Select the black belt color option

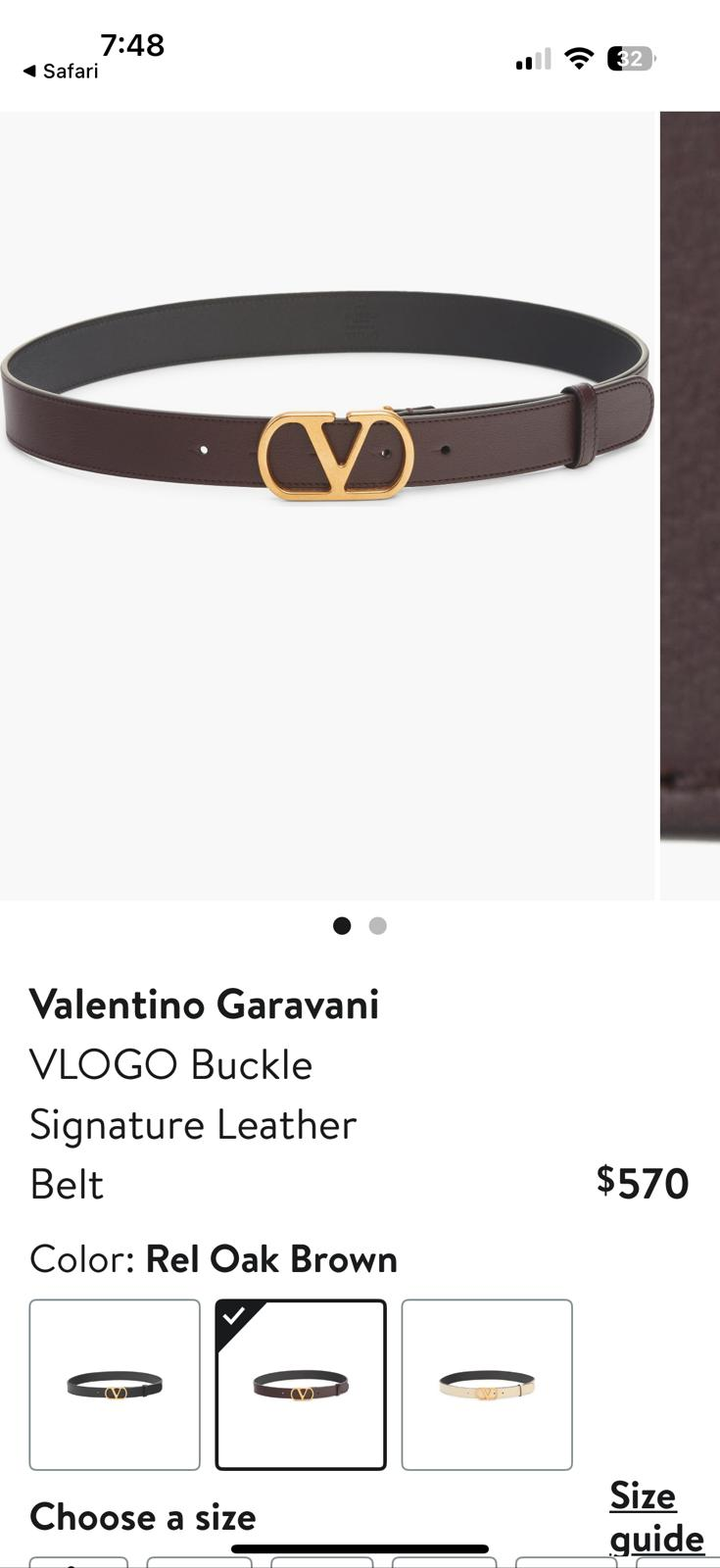pyautogui.click(x=114, y=1385)
